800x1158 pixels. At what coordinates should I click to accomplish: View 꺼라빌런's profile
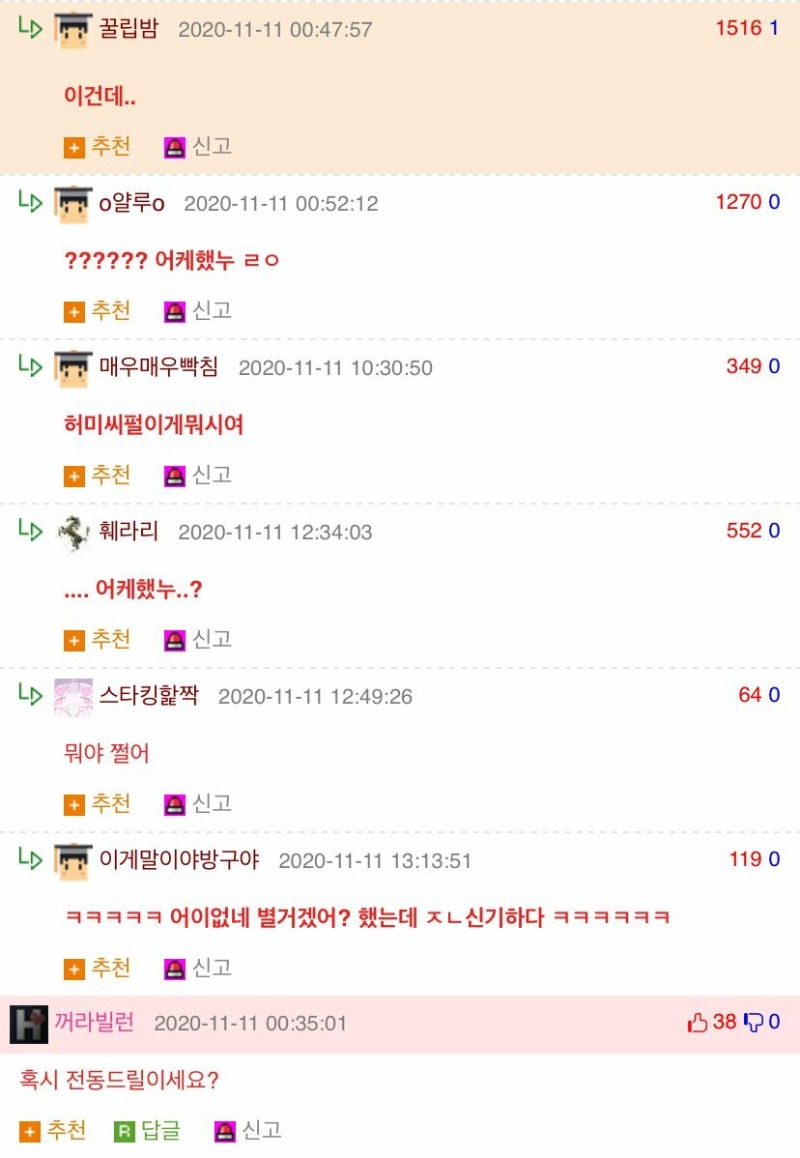click(94, 1023)
